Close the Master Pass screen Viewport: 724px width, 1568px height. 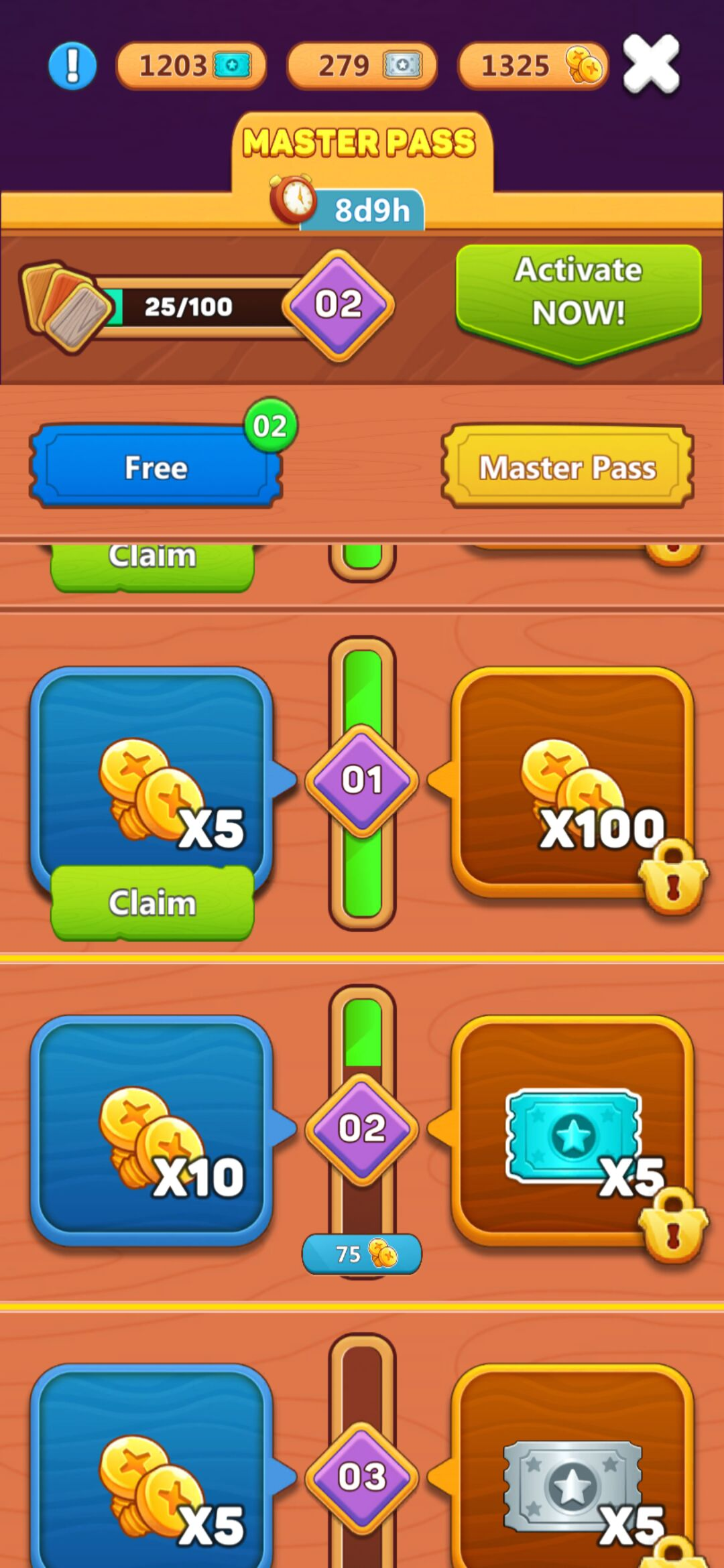pyautogui.click(x=651, y=65)
